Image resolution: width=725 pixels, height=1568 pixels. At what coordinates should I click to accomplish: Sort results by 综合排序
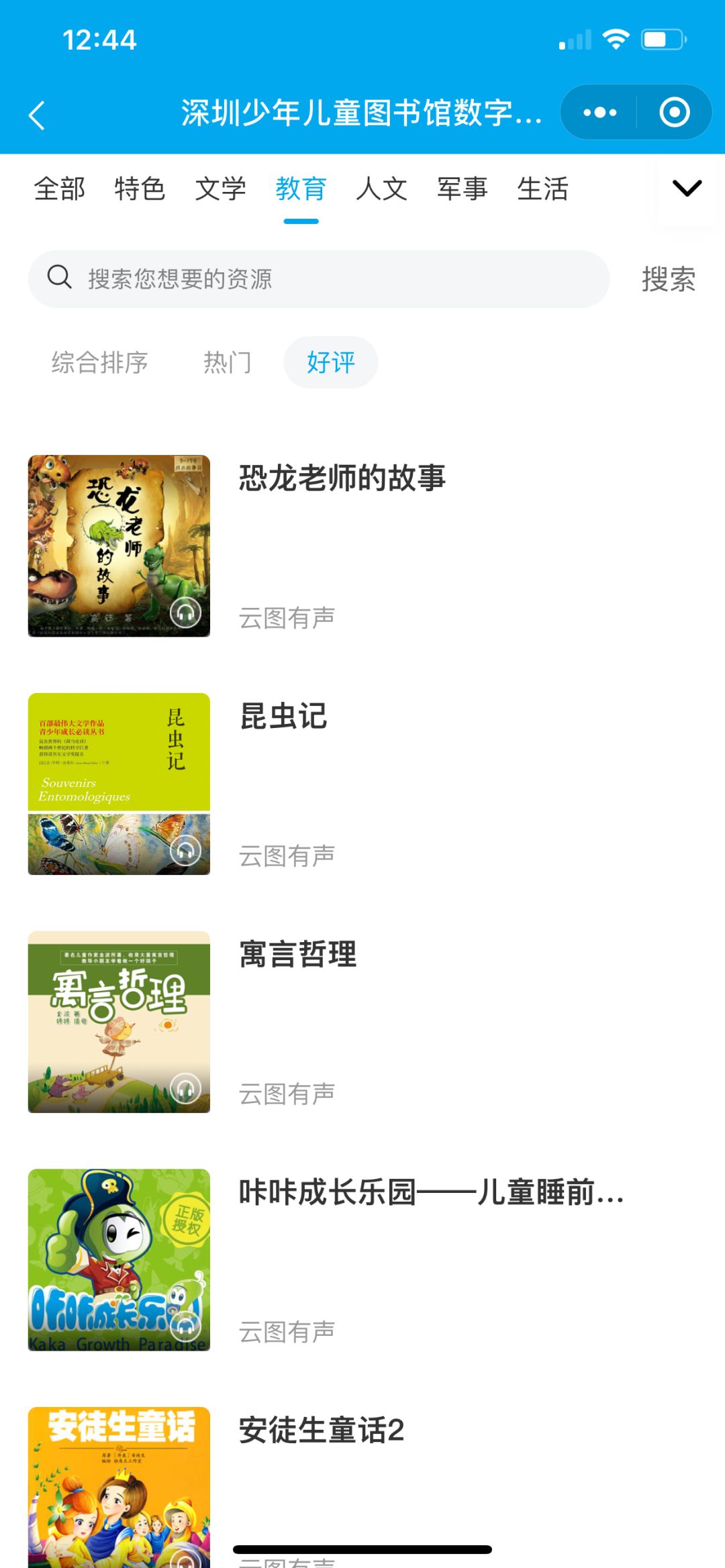[99, 362]
